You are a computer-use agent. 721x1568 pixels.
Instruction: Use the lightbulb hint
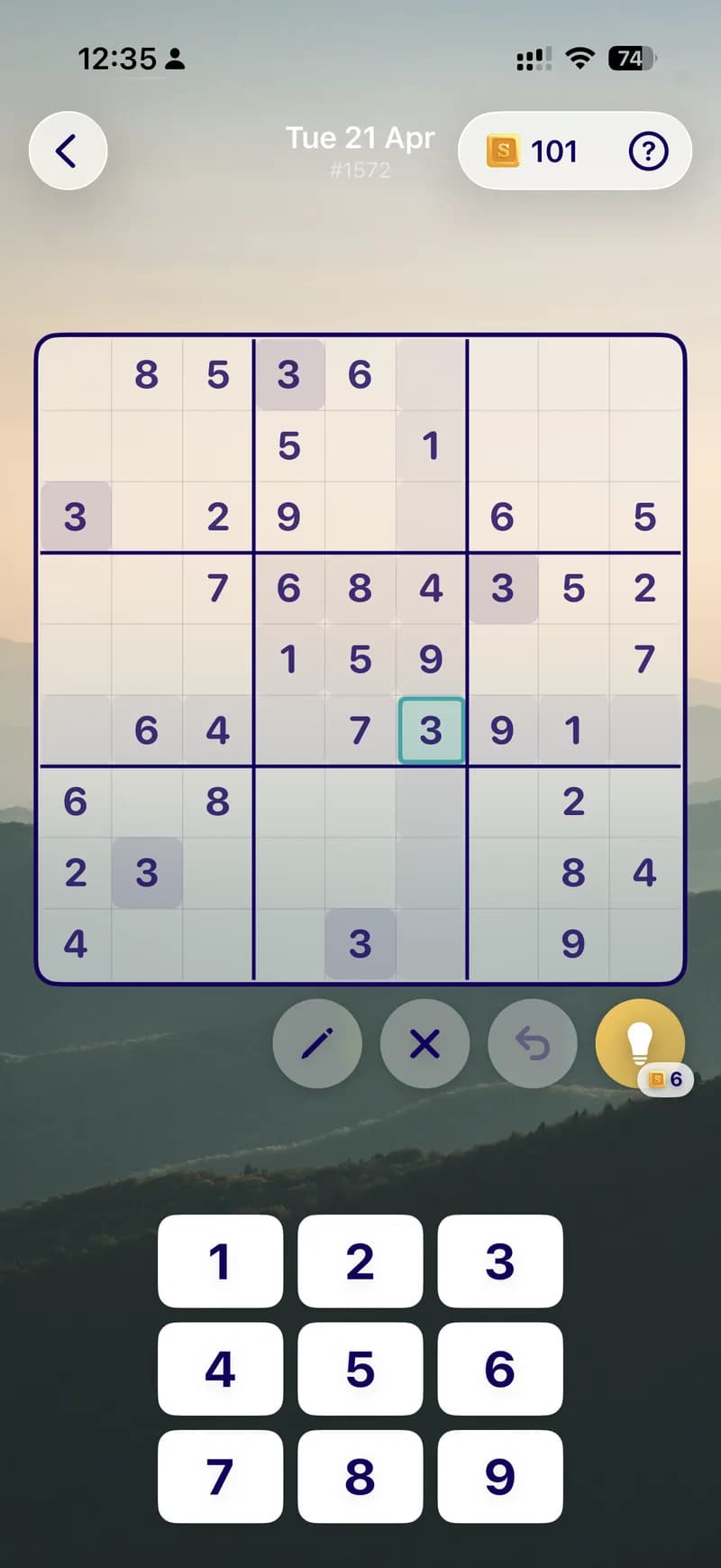tap(640, 1043)
